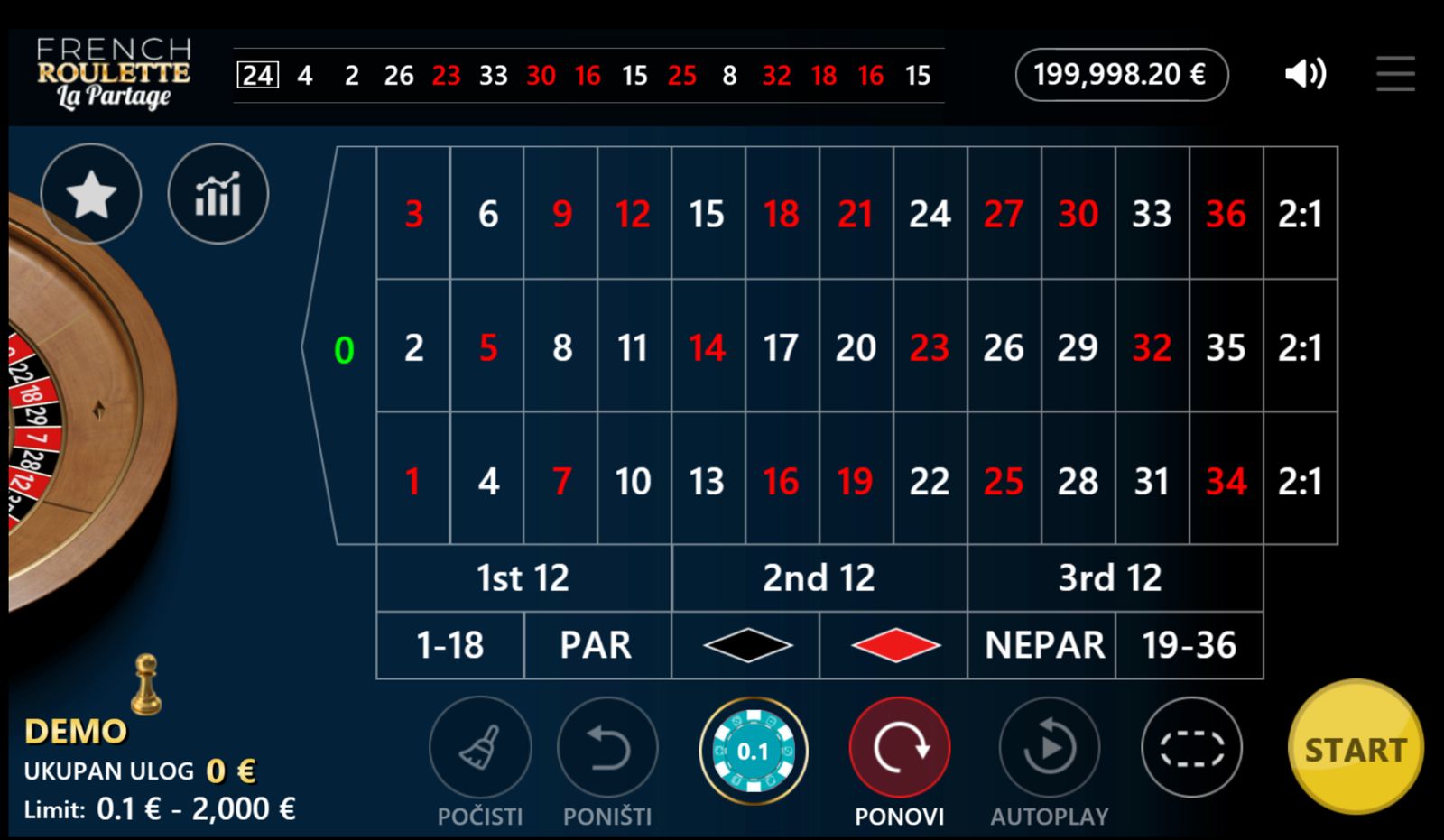This screenshot has height=840, width=1444.
Task: Clear all bets with Počisti
Action: tap(480, 748)
